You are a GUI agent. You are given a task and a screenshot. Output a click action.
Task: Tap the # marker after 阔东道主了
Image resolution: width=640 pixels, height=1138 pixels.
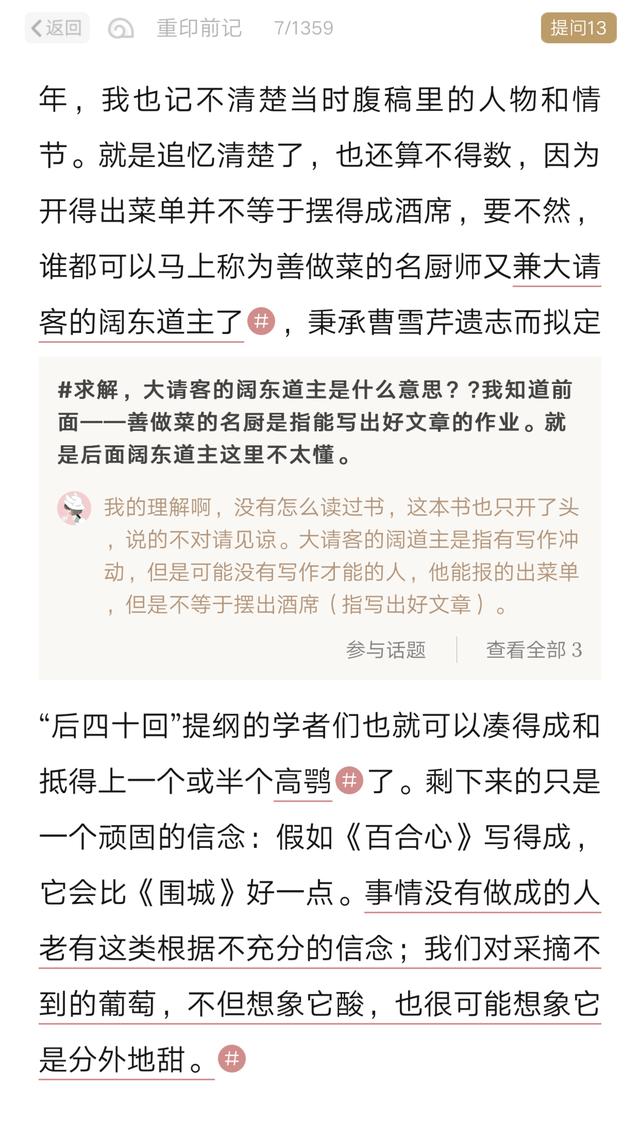point(260,320)
